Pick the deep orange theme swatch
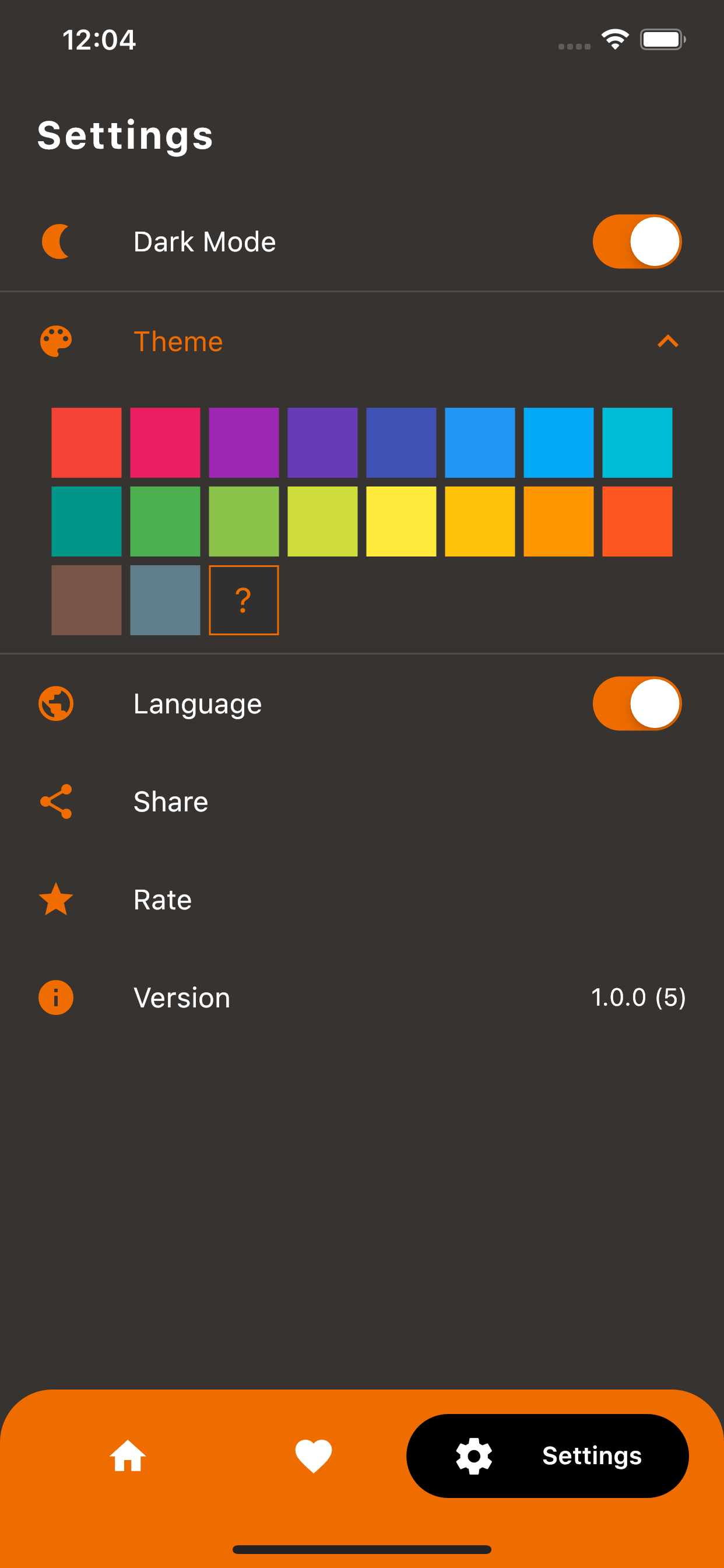Viewport: 724px width, 1568px height. (x=637, y=521)
